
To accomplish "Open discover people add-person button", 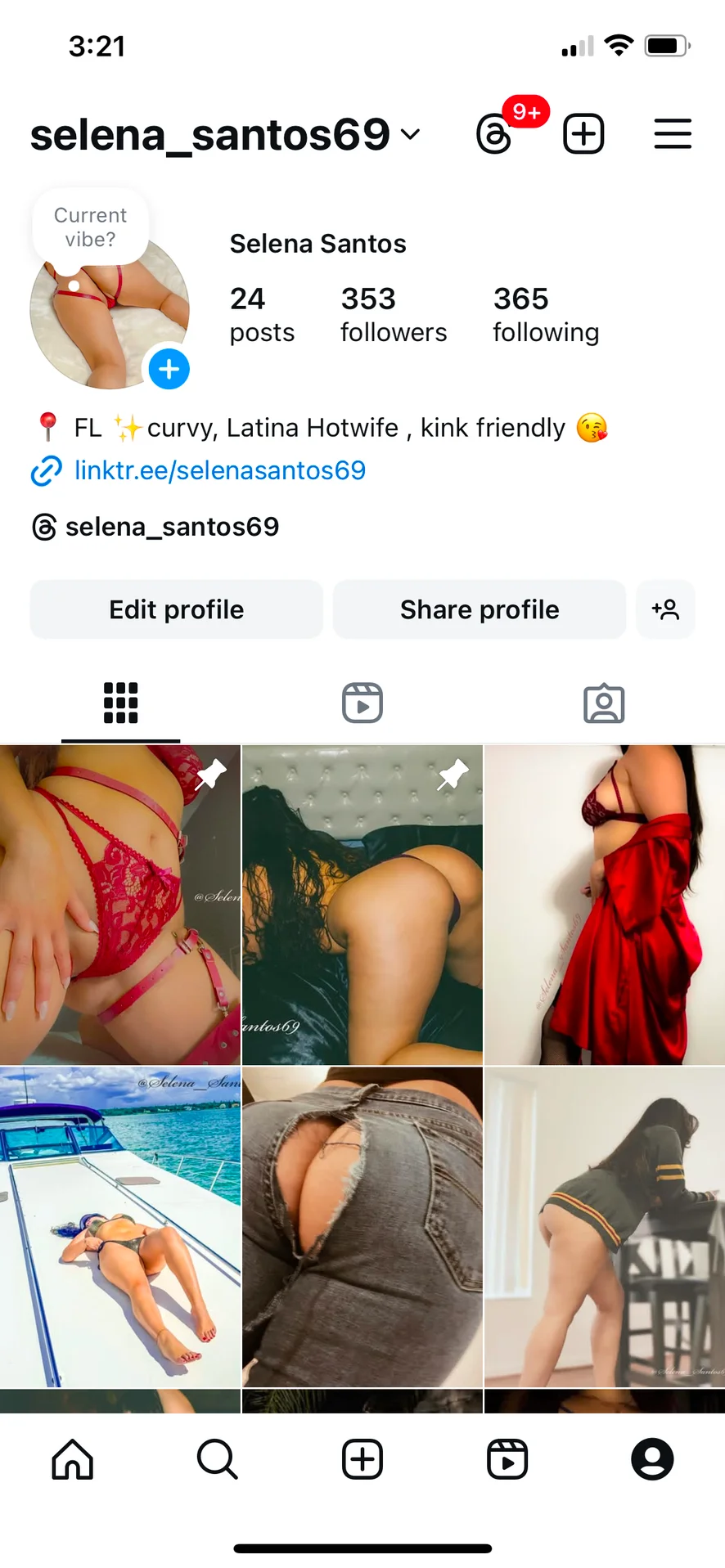I will click(665, 609).
